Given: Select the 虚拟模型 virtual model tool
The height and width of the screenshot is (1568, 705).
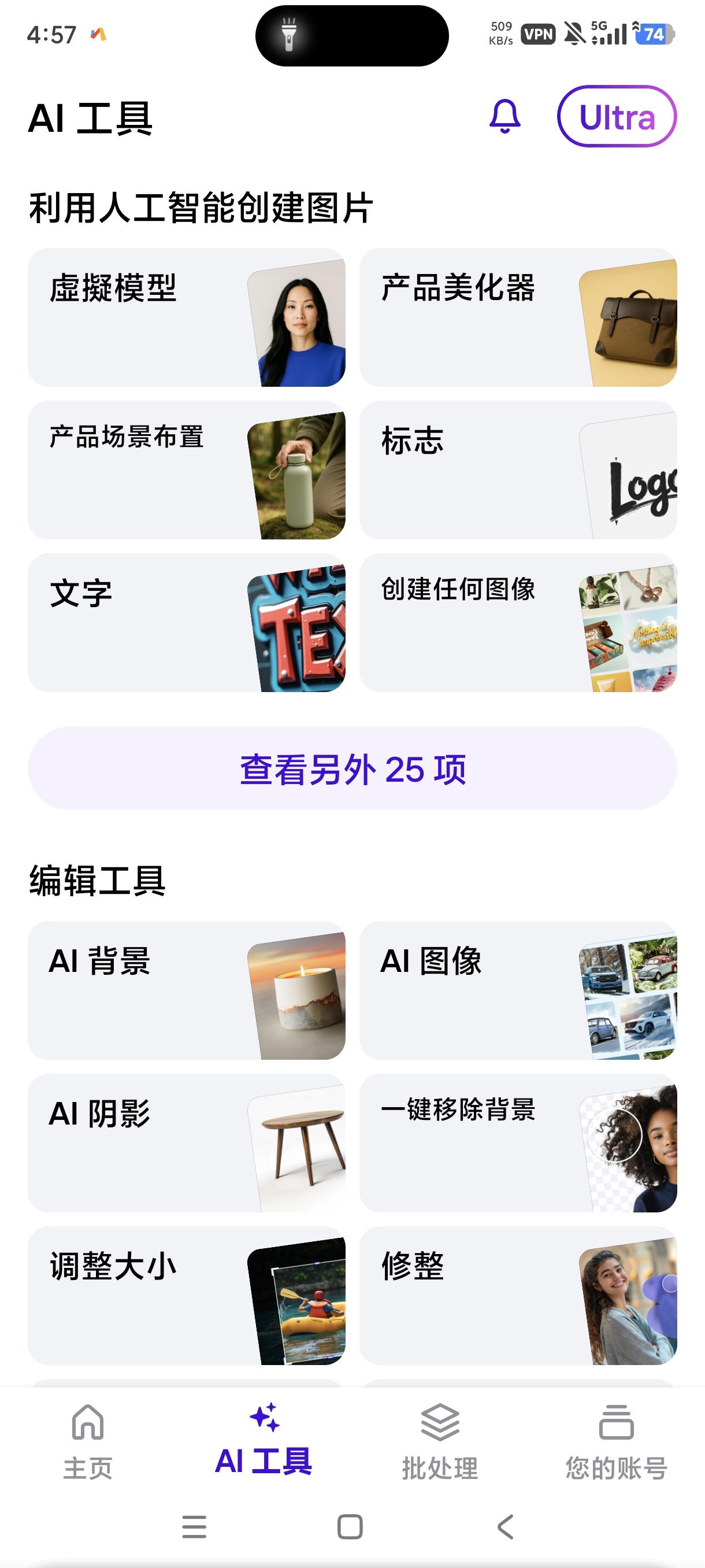Looking at the screenshot, I should coord(187,316).
